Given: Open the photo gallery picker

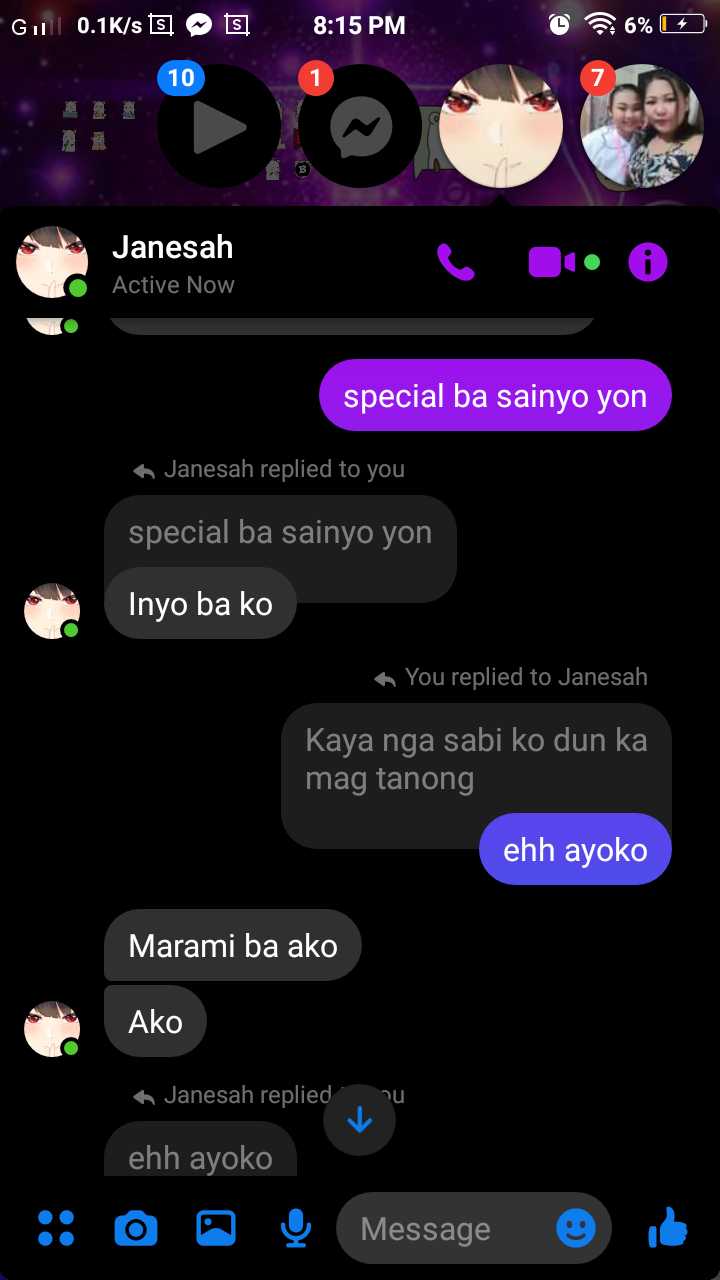Looking at the screenshot, I should [216, 1228].
